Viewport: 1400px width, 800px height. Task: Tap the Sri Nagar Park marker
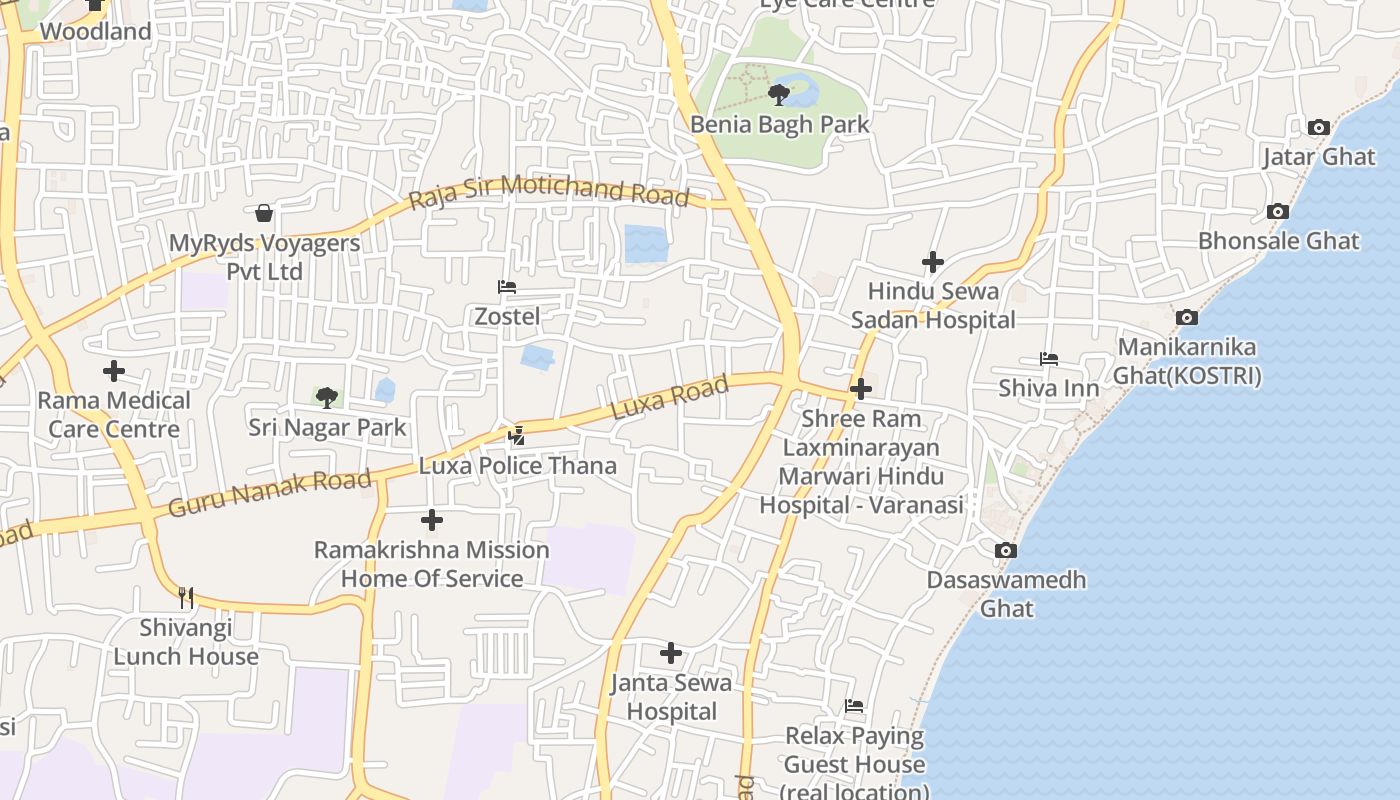pos(327,398)
